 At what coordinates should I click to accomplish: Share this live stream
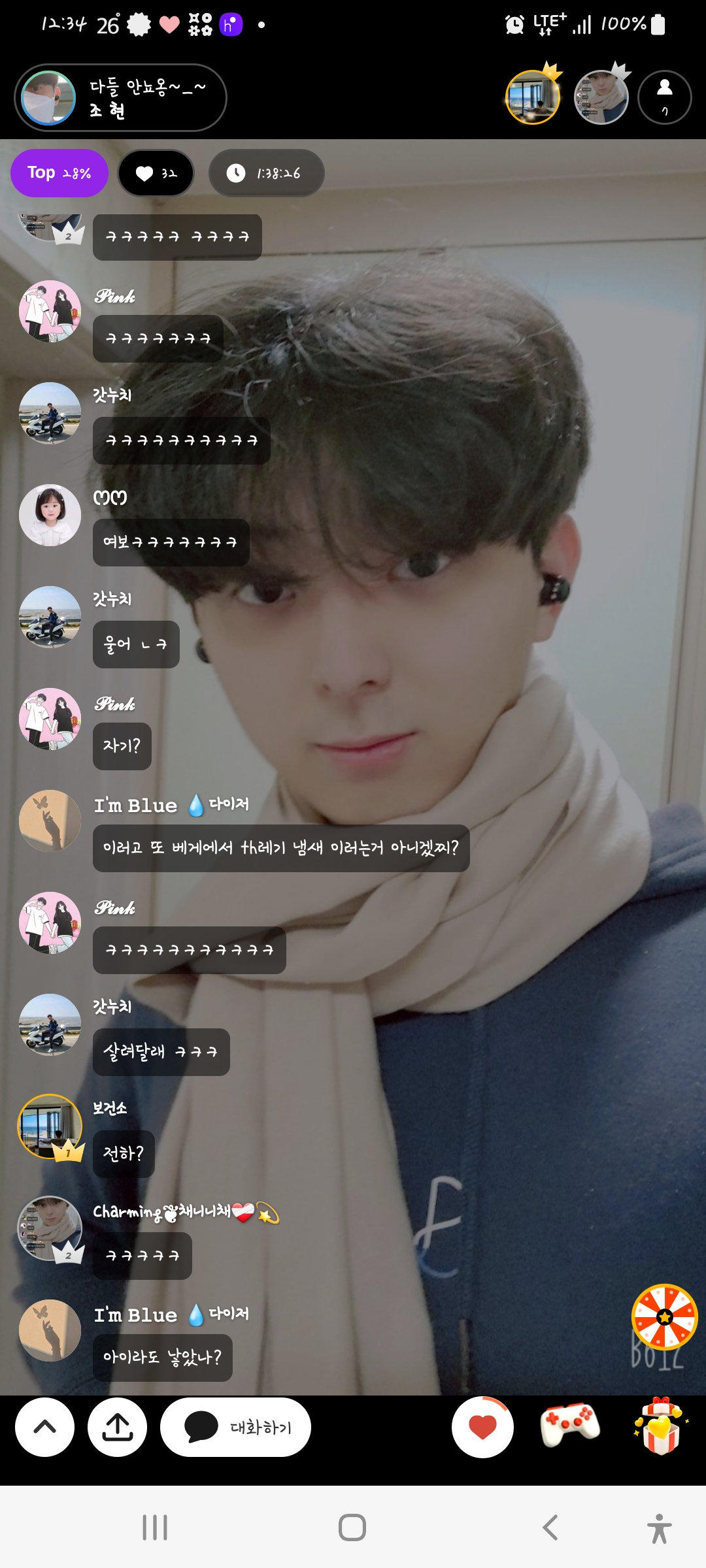[x=118, y=1427]
